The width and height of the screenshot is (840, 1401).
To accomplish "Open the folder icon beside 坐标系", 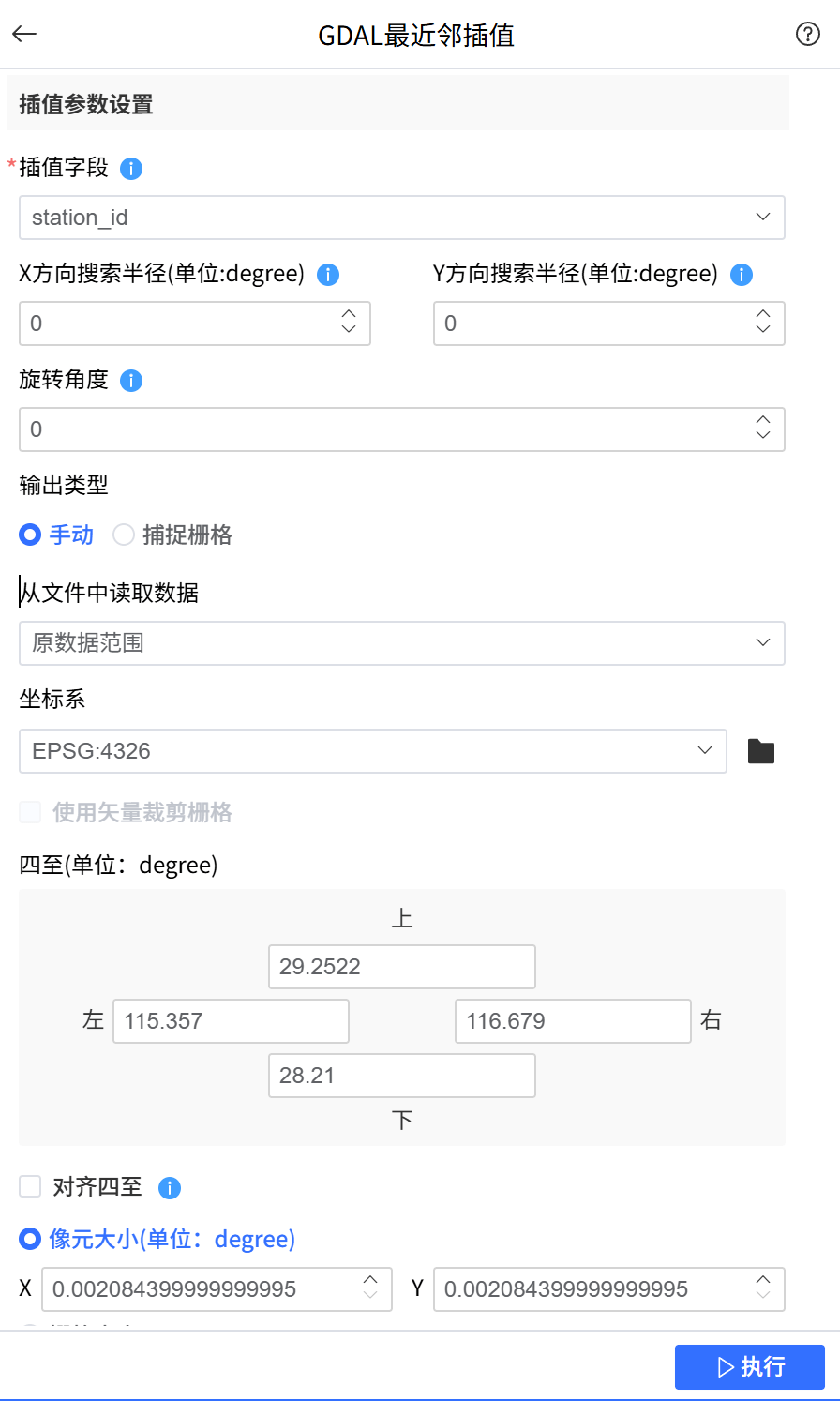I will pyautogui.click(x=761, y=751).
